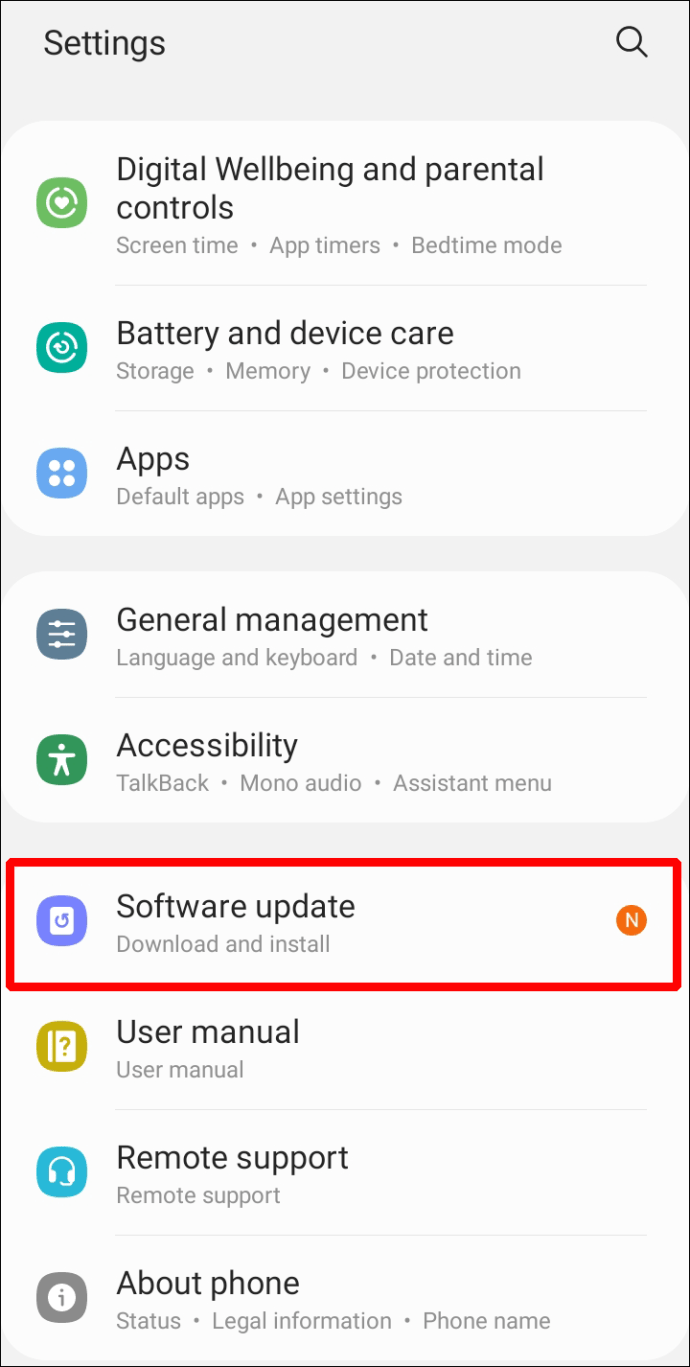Open General management
The image size is (690, 1367).
coord(345,636)
